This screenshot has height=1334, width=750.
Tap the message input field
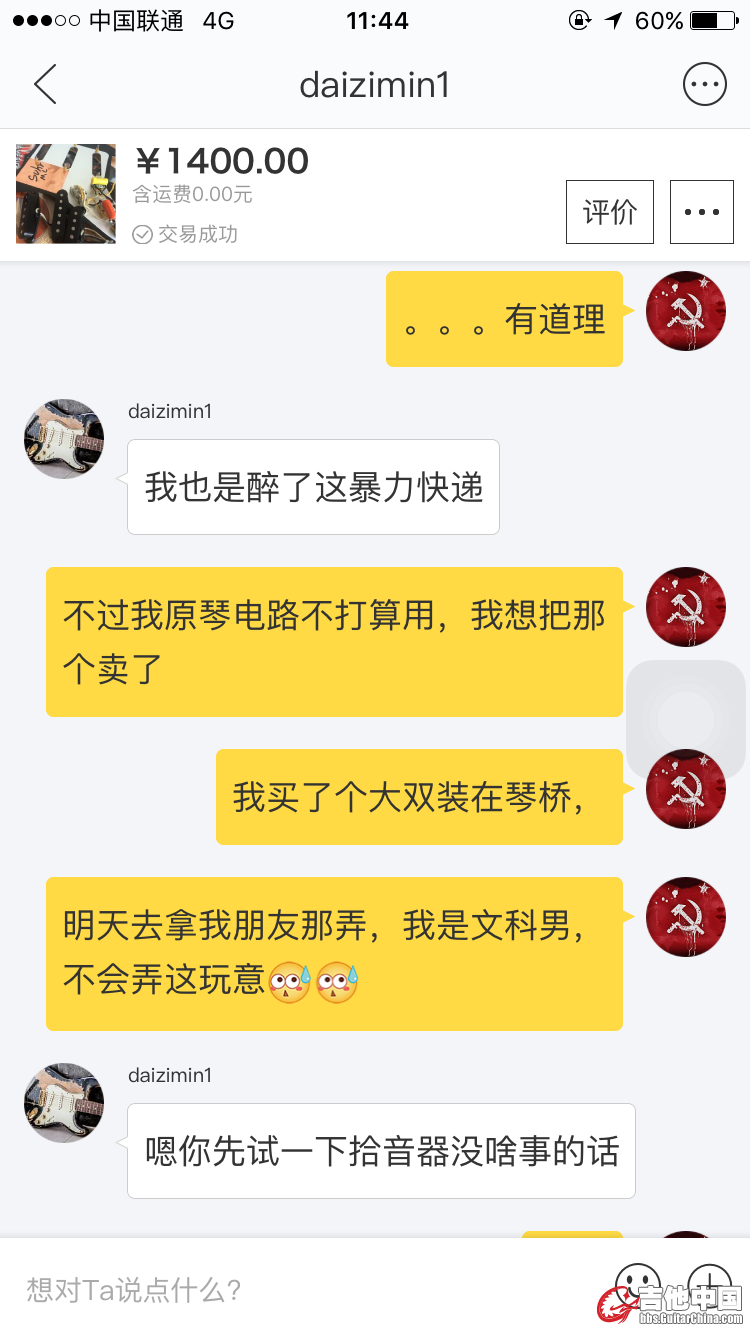(x=300, y=1290)
